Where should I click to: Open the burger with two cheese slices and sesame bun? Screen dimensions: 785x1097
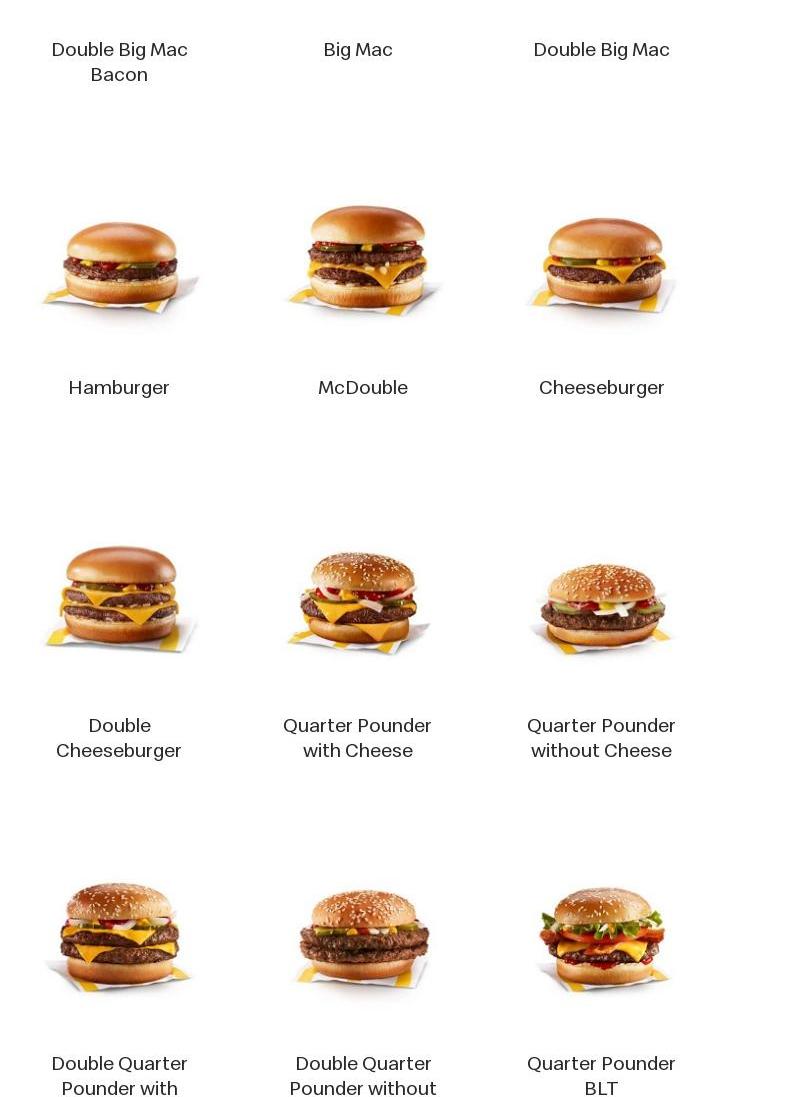[x=120, y=936]
